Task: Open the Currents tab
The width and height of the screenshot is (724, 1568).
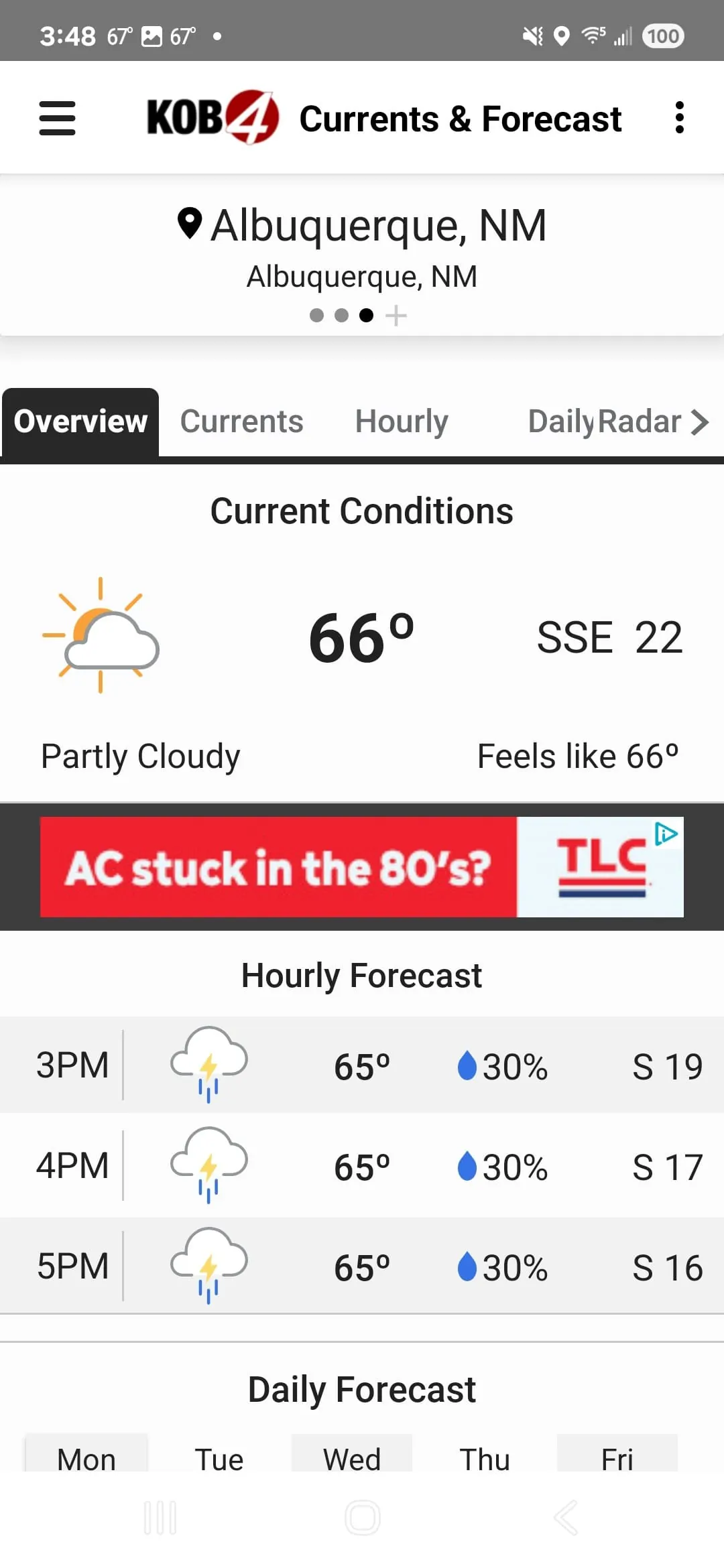Action: [241, 421]
